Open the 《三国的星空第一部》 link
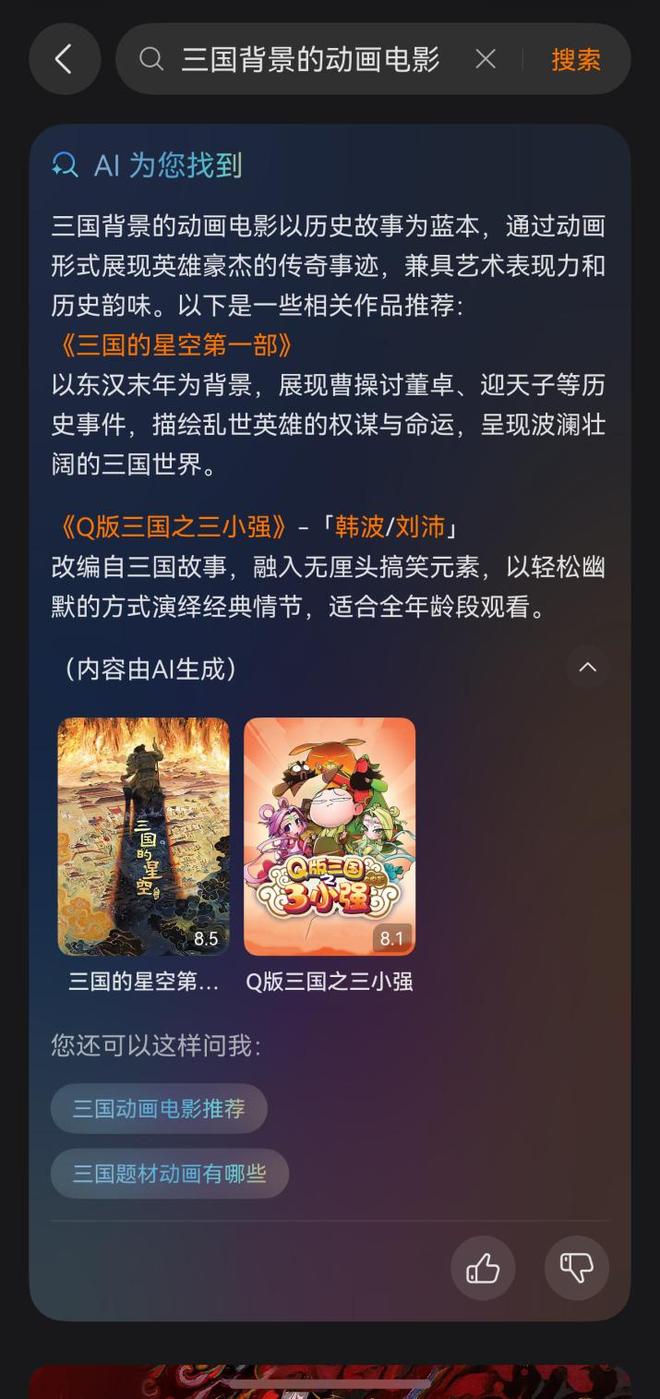Screen dimensions: 660x1399 click(x=175, y=346)
